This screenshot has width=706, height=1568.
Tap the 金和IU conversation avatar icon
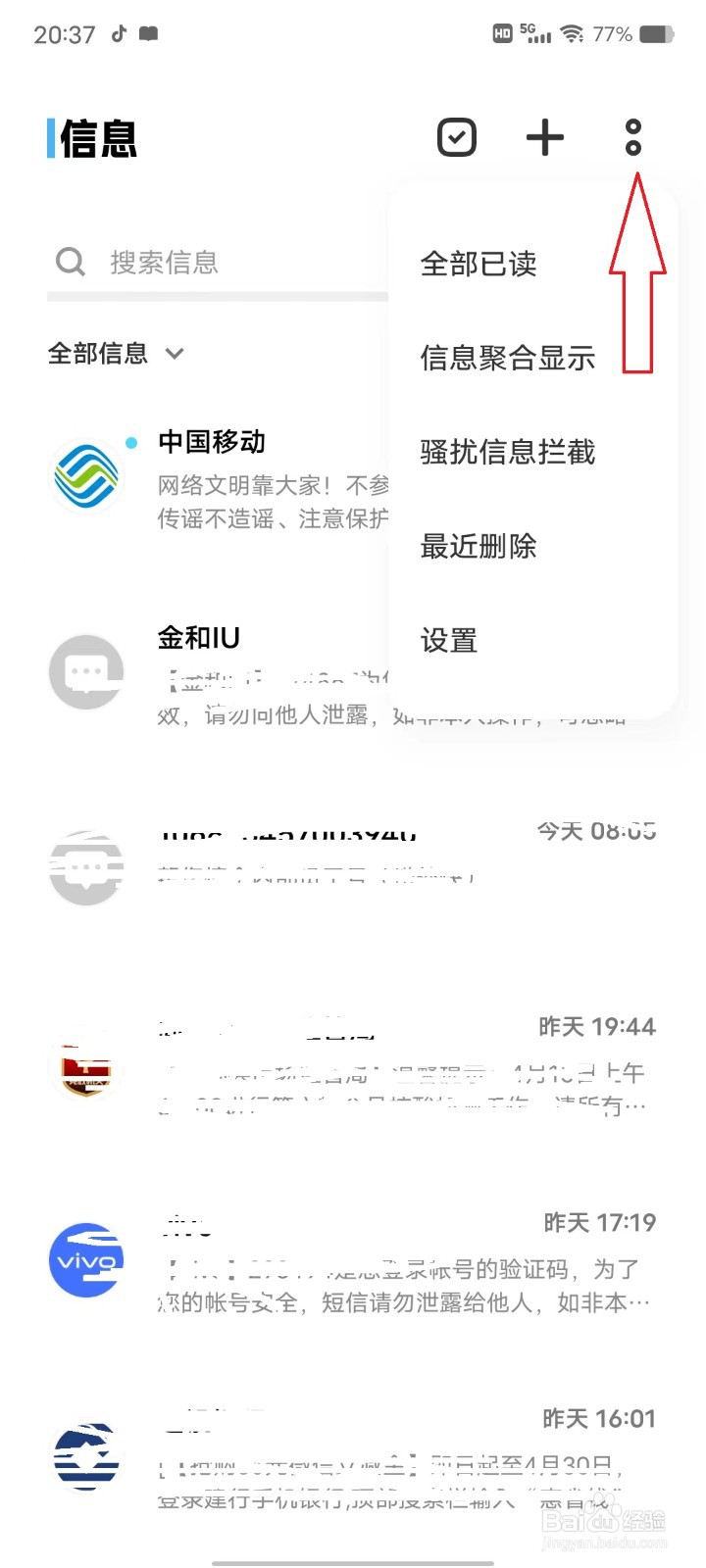[86, 671]
